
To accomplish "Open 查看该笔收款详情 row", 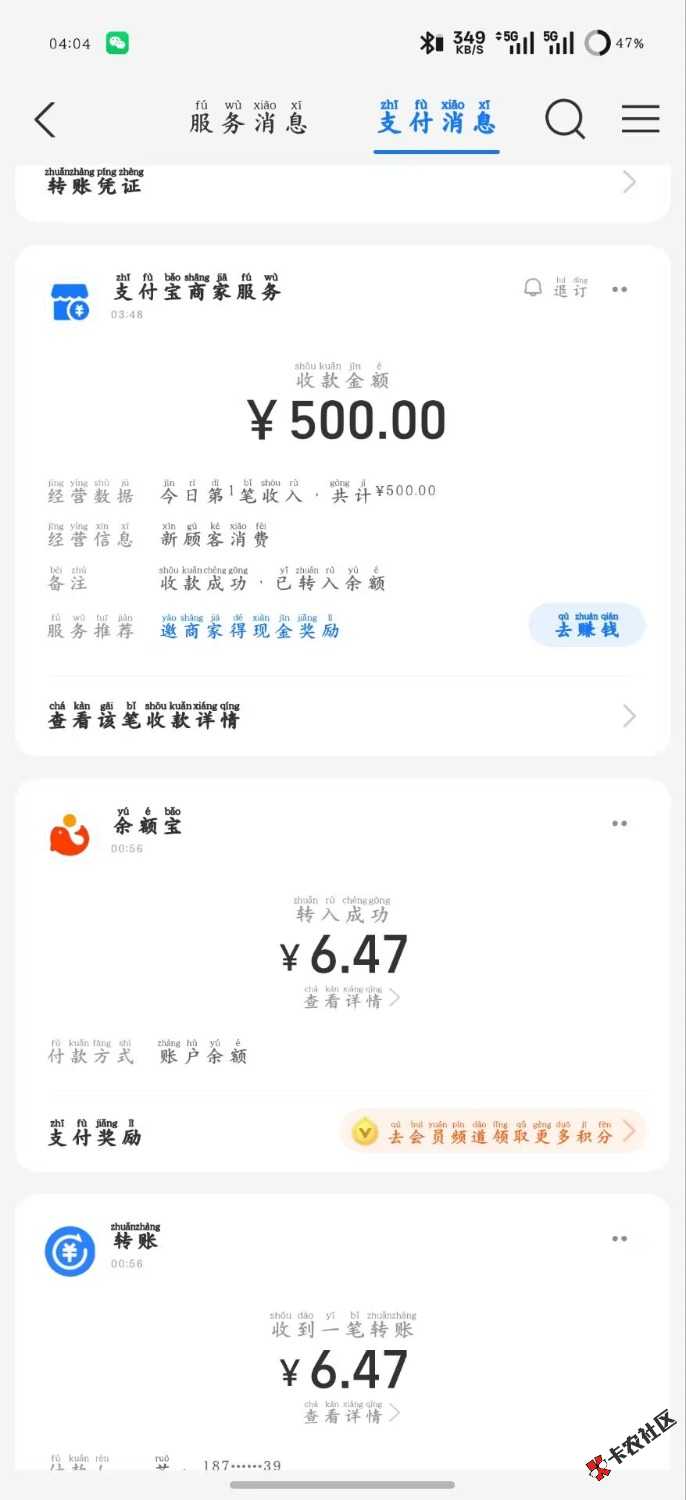I will click(343, 715).
